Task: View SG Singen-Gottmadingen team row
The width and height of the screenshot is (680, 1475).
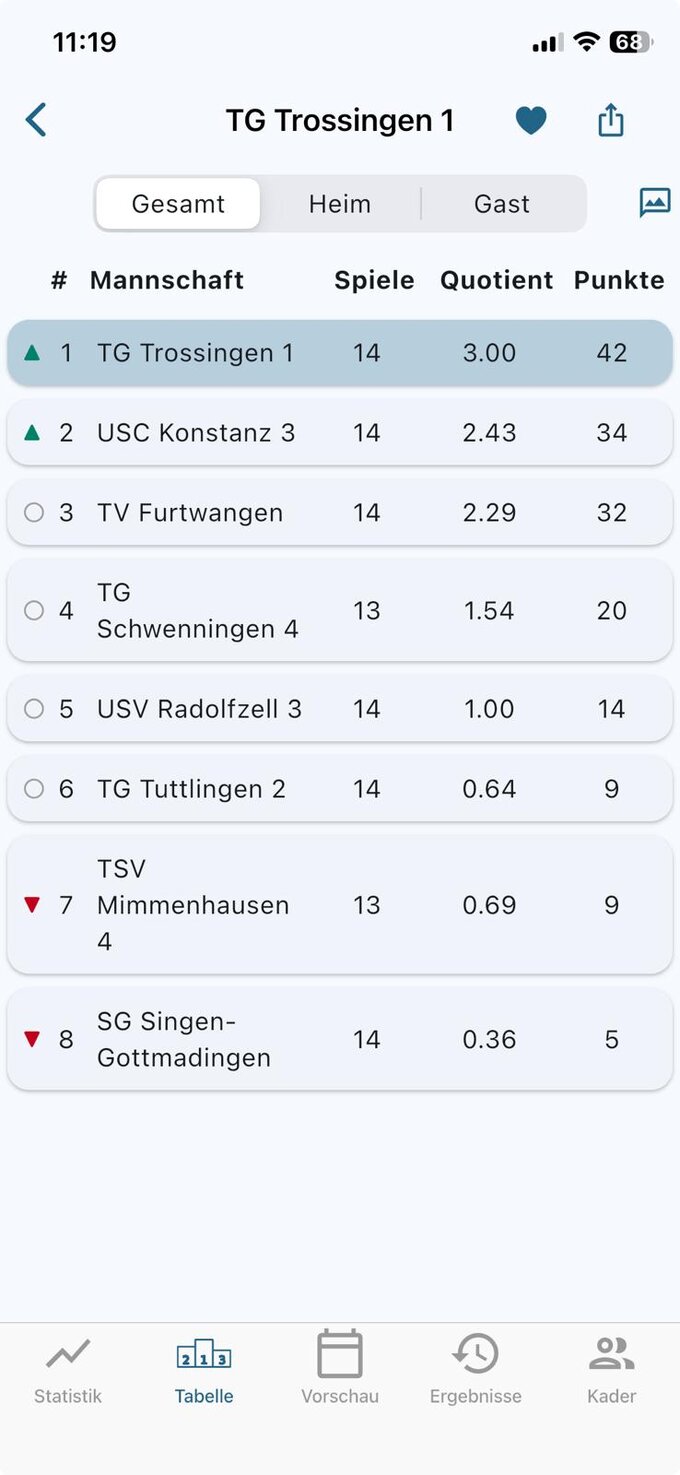Action: coord(340,1040)
